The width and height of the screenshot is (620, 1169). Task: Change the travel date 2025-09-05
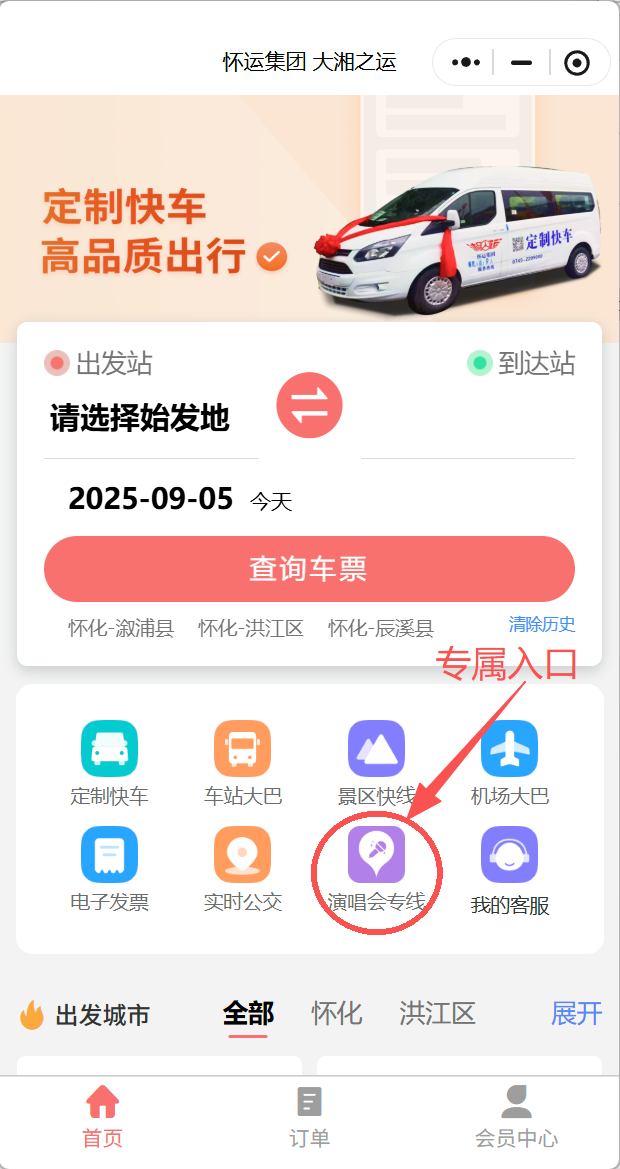tap(151, 498)
